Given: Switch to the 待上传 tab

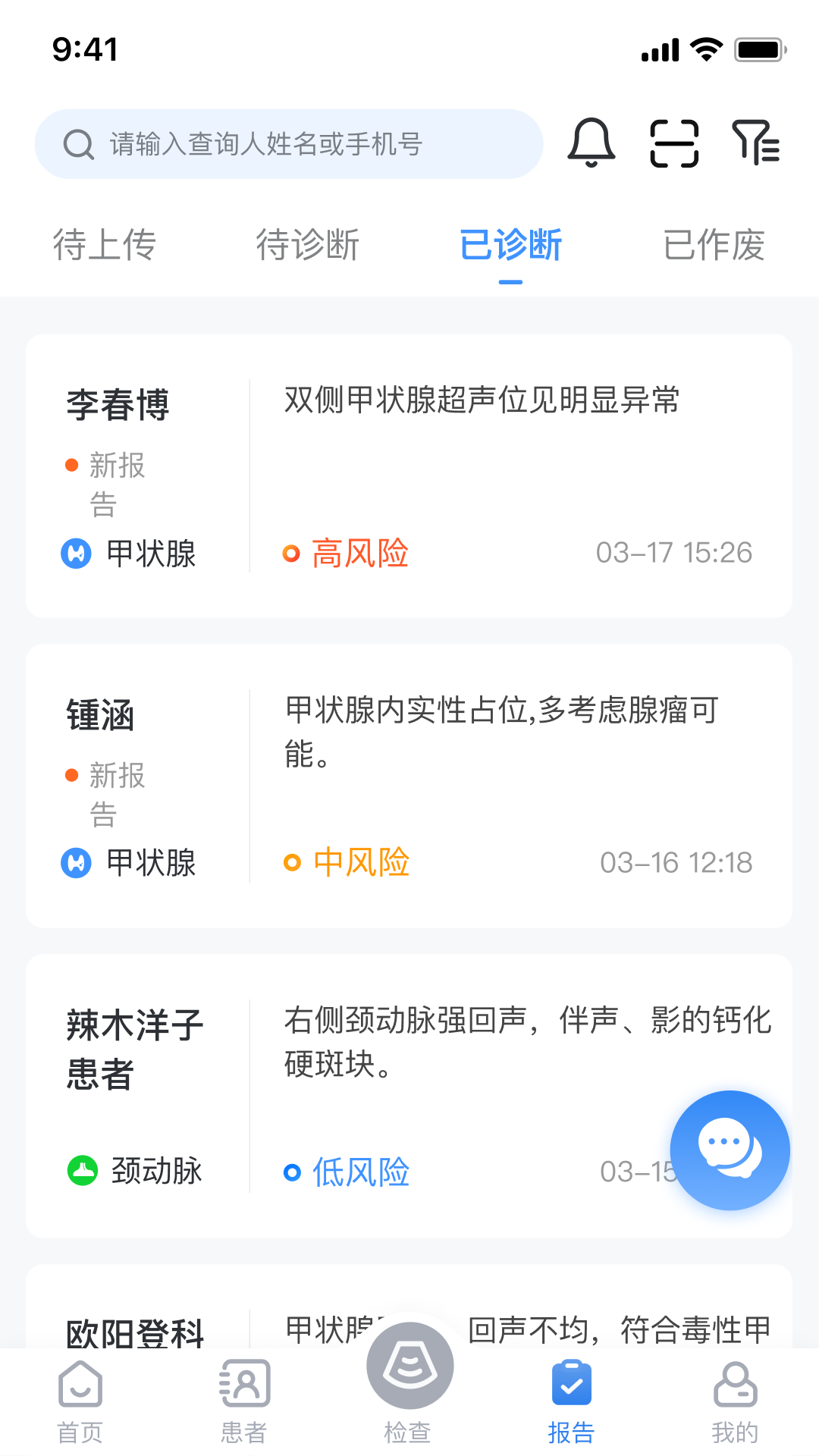Looking at the screenshot, I should [105, 245].
